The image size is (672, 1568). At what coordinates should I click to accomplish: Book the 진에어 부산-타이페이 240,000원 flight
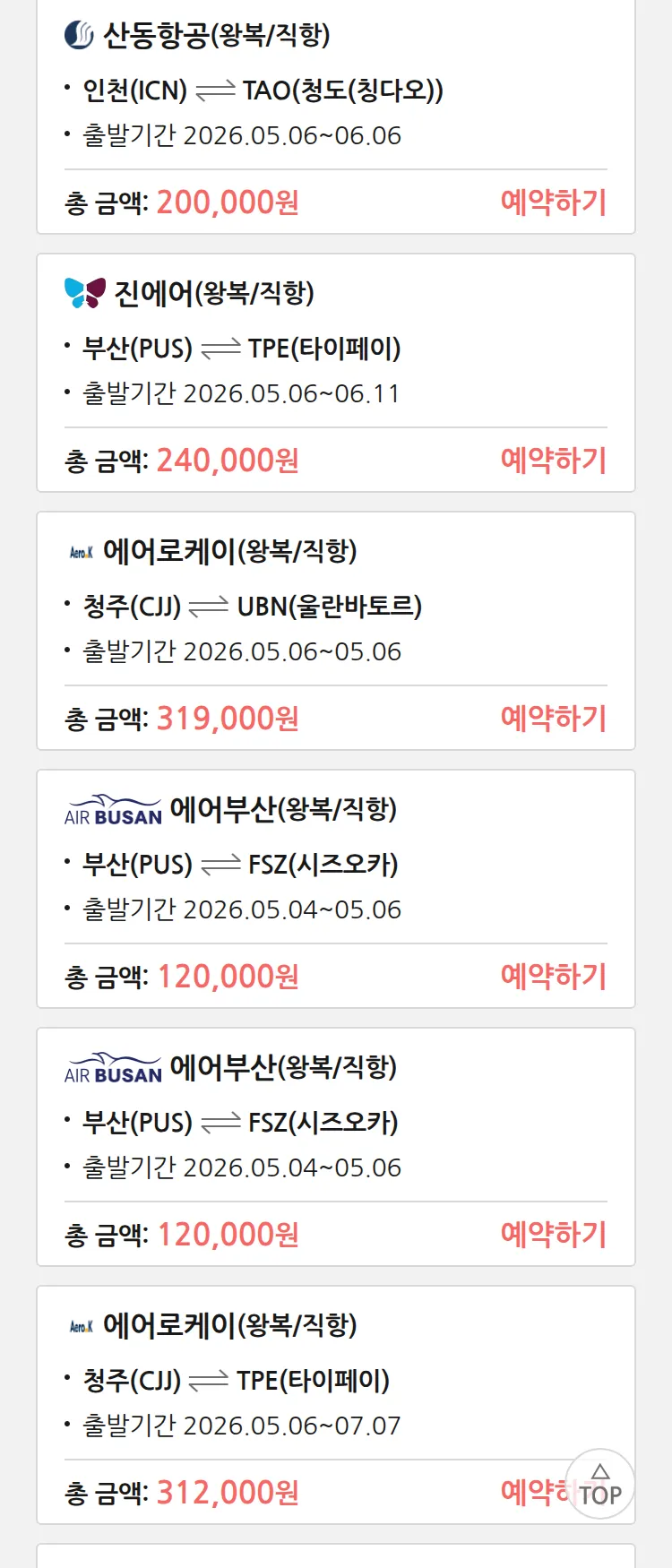[553, 461]
